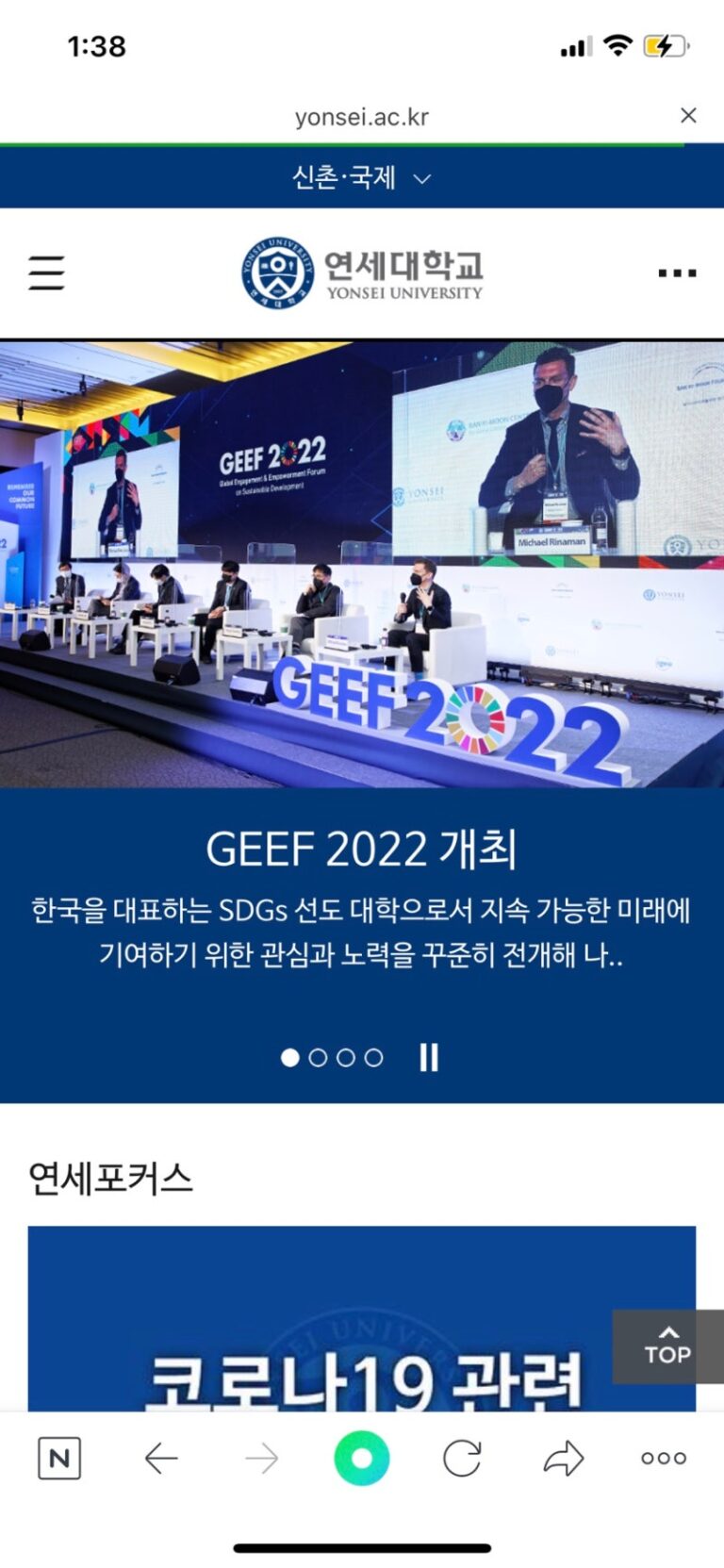724x1568 pixels.
Task: Jump to the third carousel slide
Action: pos(346,1058)
